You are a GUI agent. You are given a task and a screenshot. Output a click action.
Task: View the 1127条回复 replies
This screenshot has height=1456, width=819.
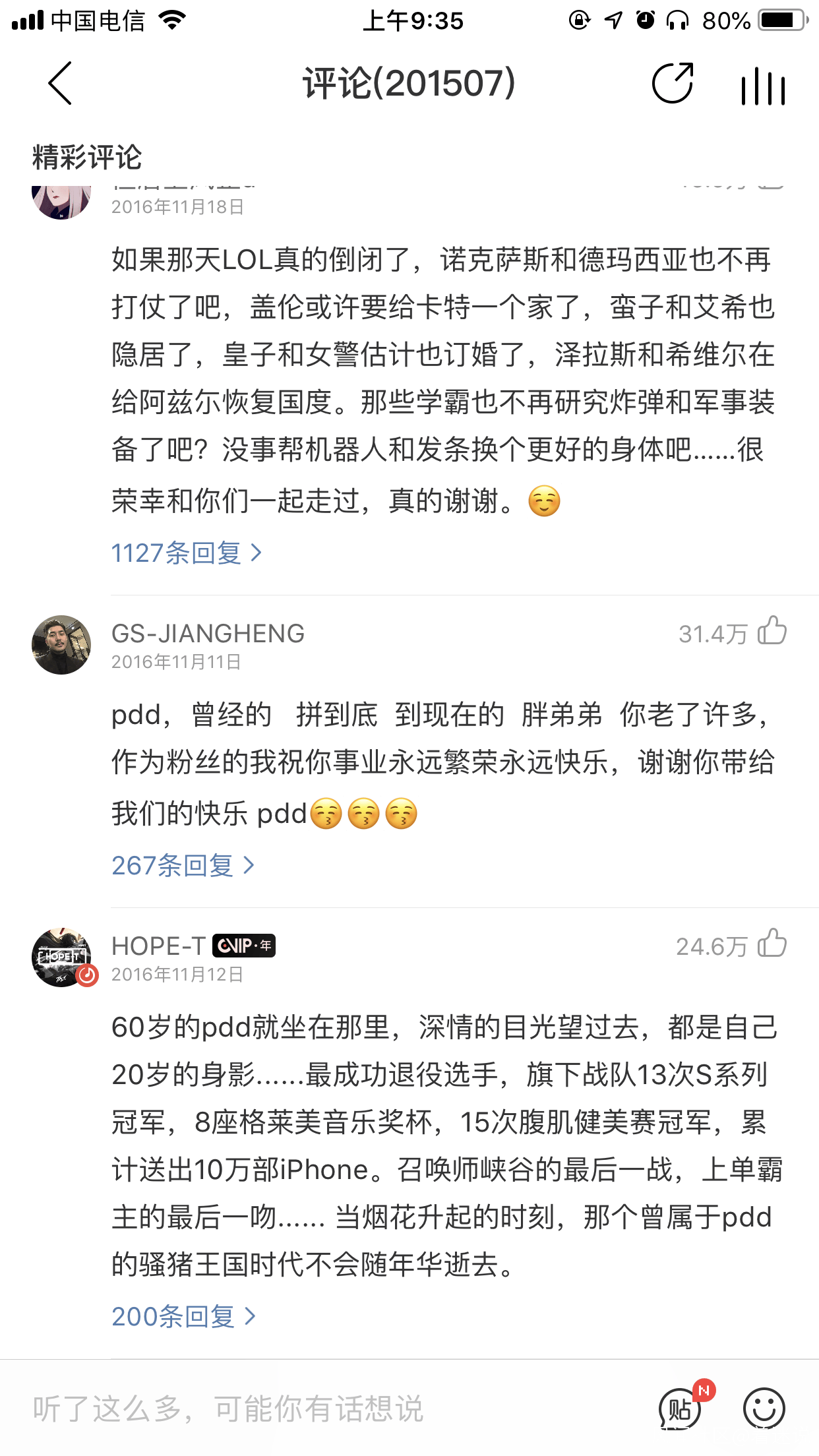tap(186, 553)
